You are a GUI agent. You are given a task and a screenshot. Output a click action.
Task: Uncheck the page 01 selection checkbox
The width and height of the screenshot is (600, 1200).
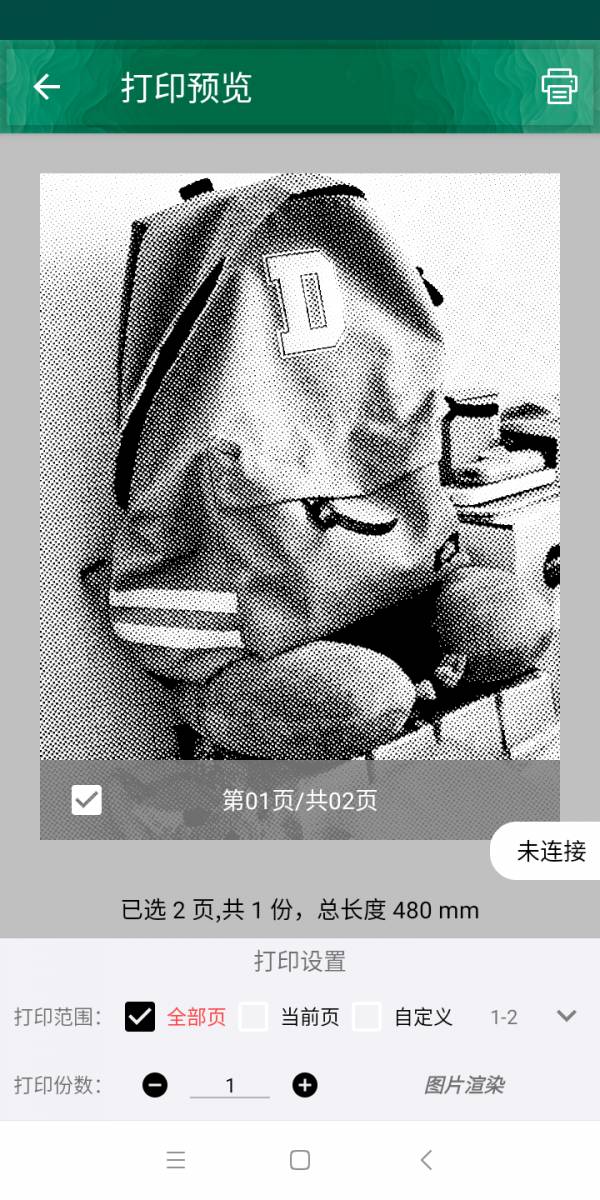87,800
